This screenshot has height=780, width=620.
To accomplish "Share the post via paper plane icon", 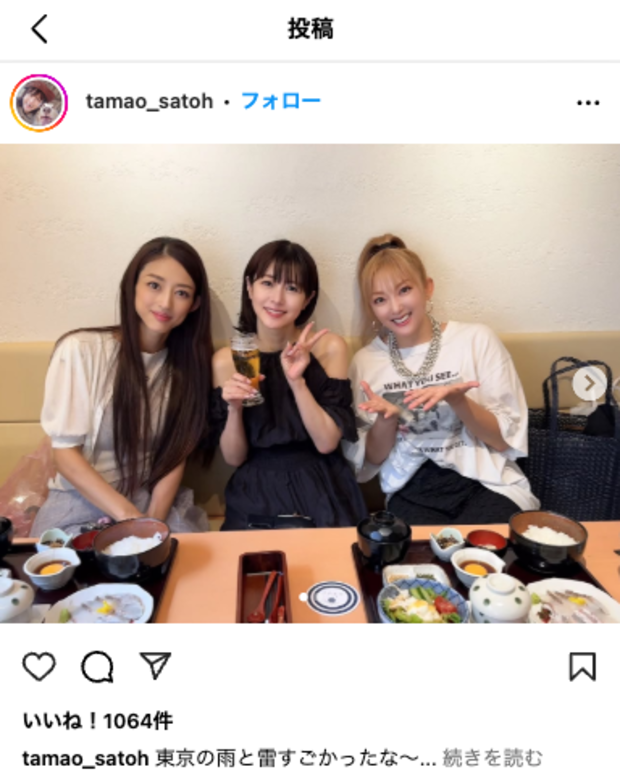I will tap(155, 666).
